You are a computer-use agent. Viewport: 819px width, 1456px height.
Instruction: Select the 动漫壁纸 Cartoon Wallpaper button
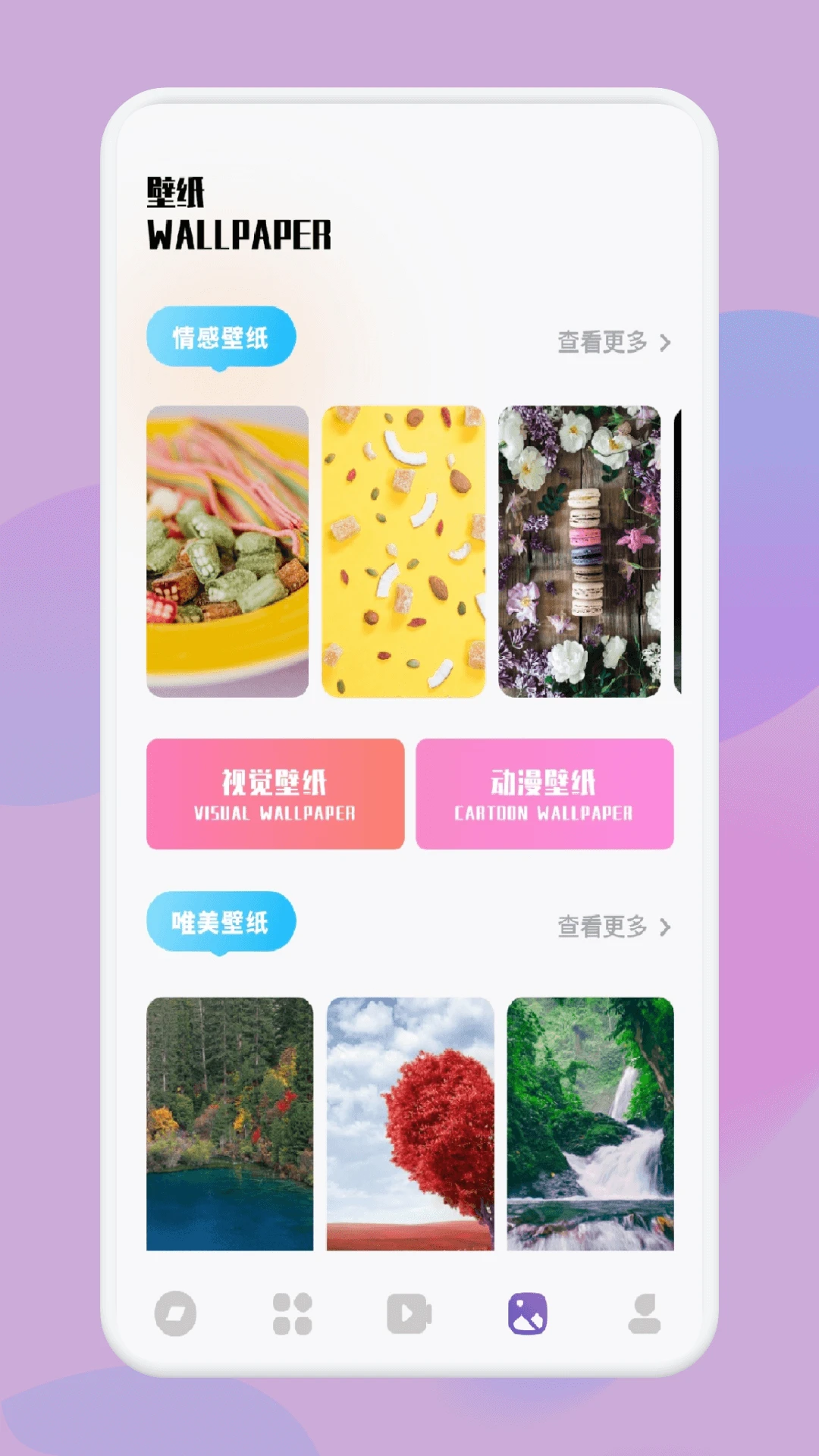pyautogui.click(x=544, y=795)
